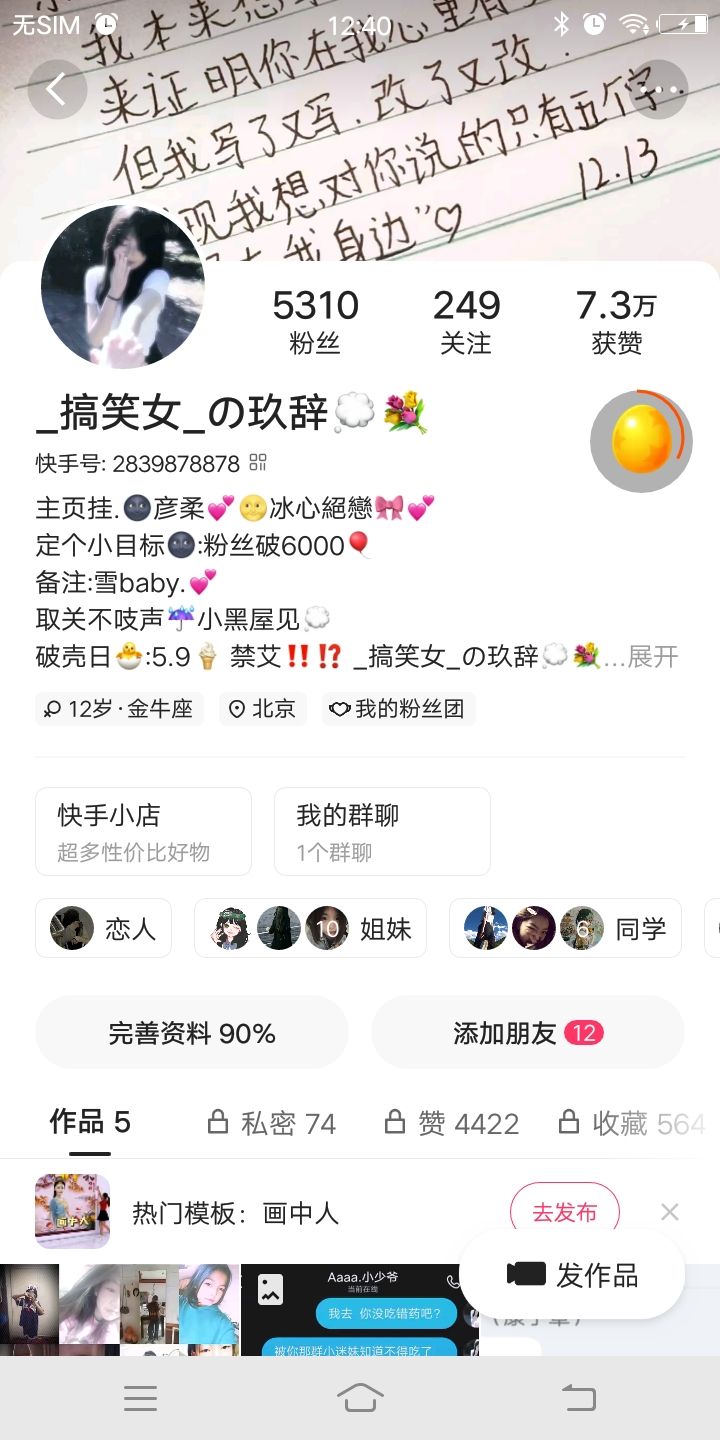Open 快手小店 shop card

pos(143,831)
